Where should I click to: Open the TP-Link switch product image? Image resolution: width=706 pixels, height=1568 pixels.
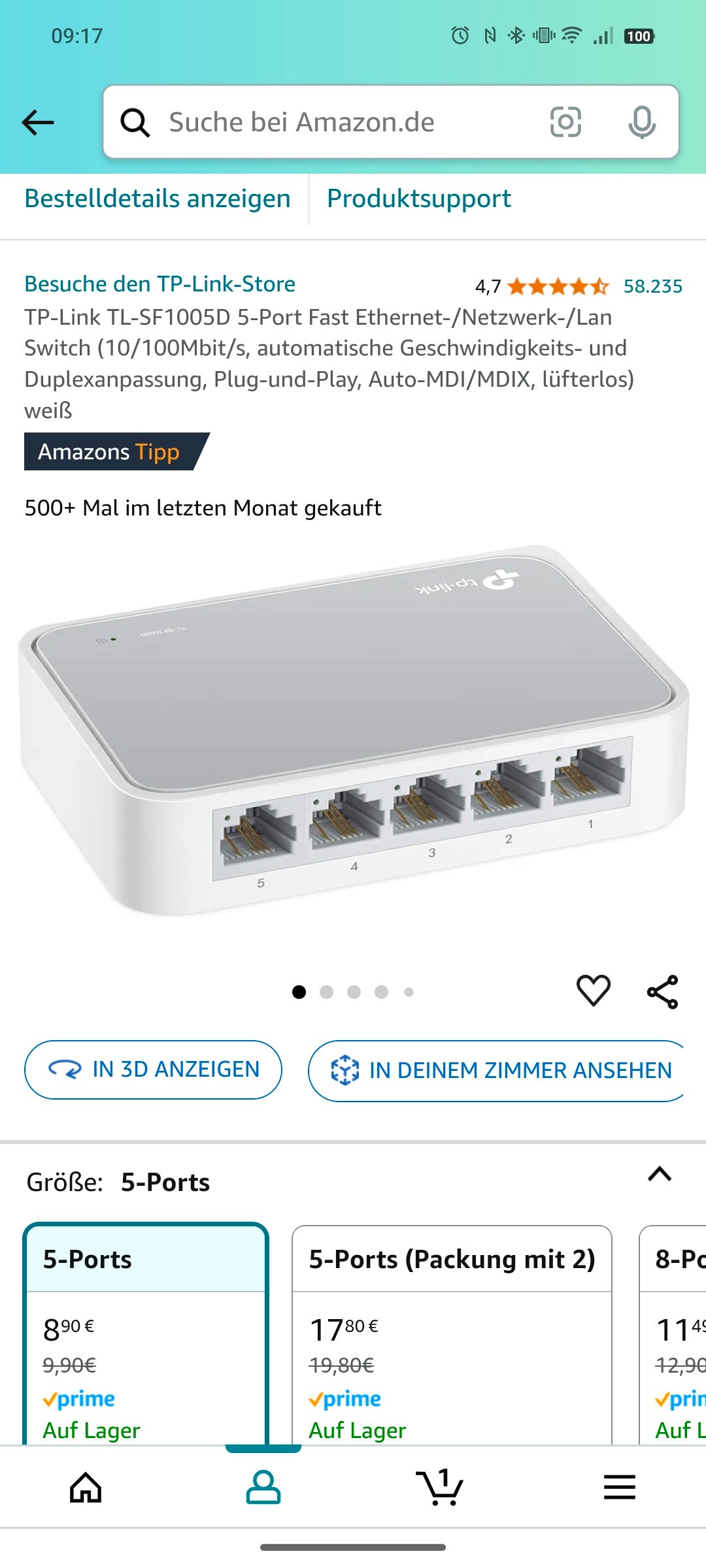[353, 732]
